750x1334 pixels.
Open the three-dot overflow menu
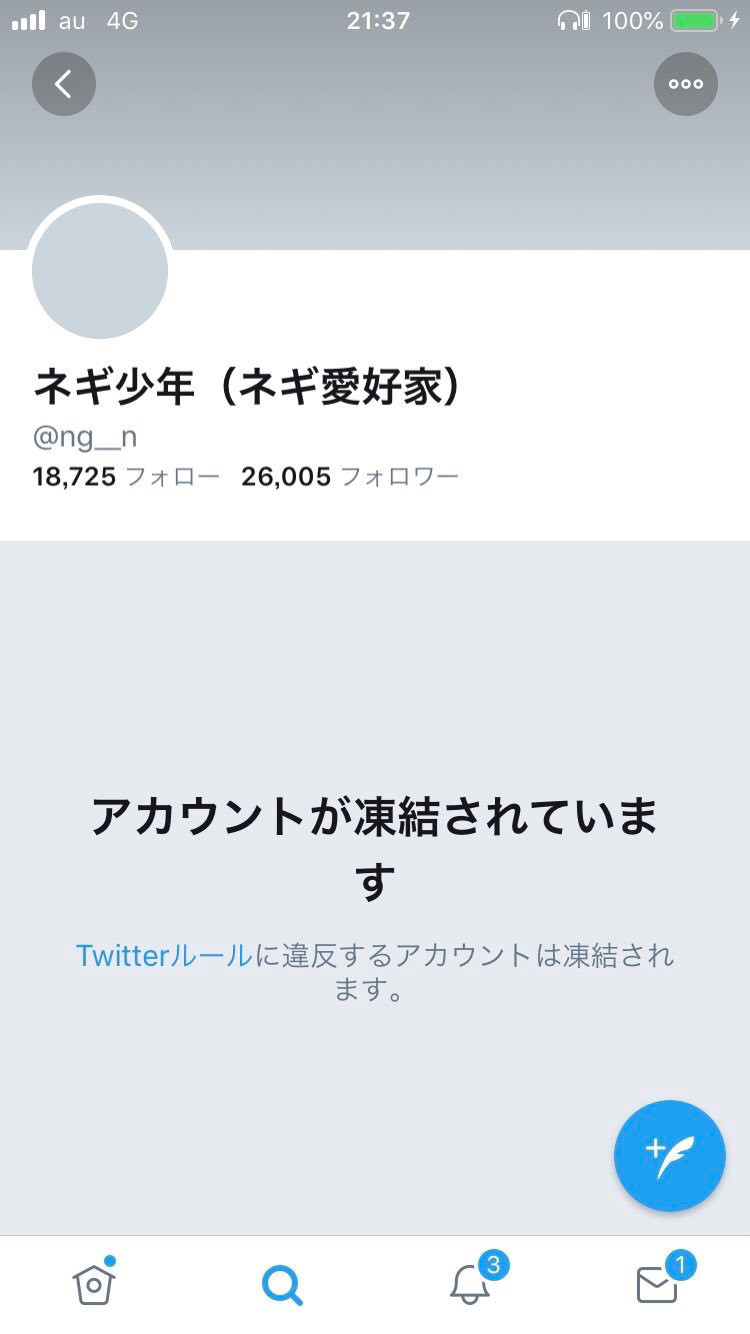tap(686, 84)
